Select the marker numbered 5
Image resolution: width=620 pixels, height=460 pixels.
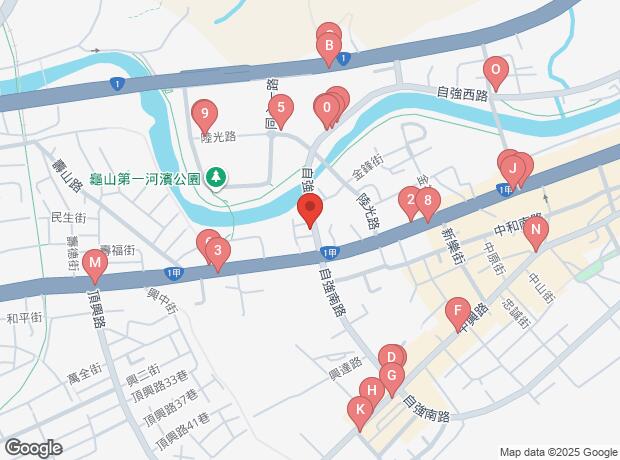point(281,108)
